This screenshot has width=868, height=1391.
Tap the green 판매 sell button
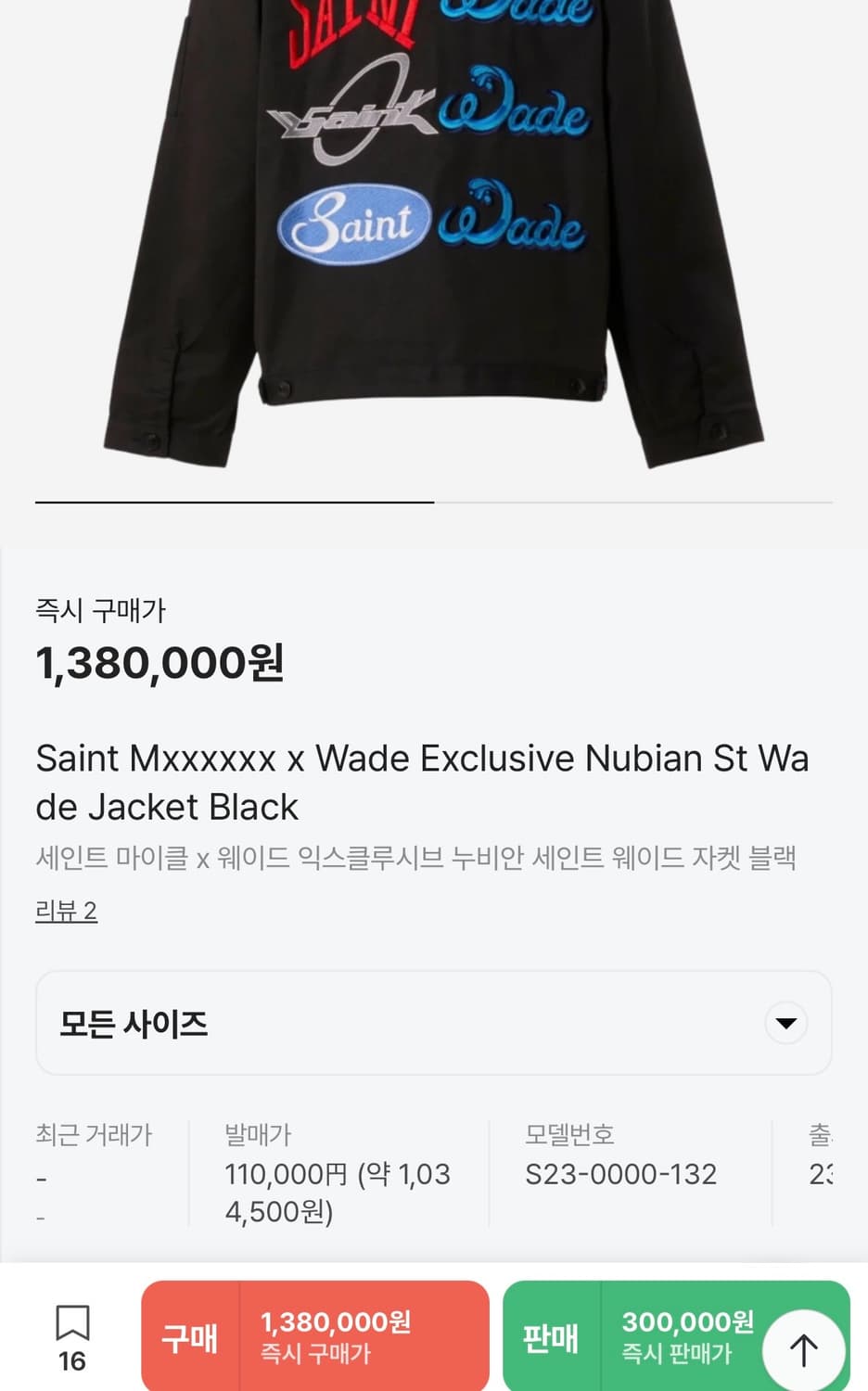(x=631, y=1336)
